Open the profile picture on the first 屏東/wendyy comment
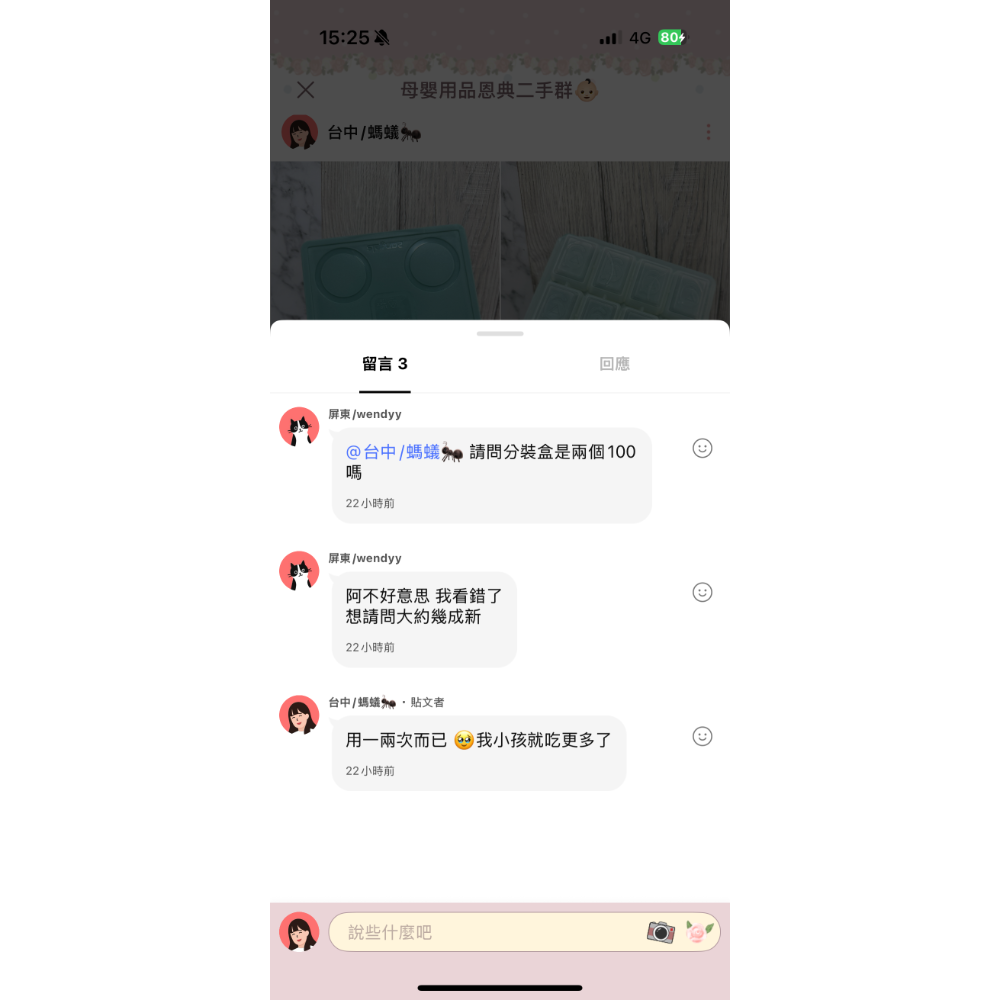 pos(299,427)
